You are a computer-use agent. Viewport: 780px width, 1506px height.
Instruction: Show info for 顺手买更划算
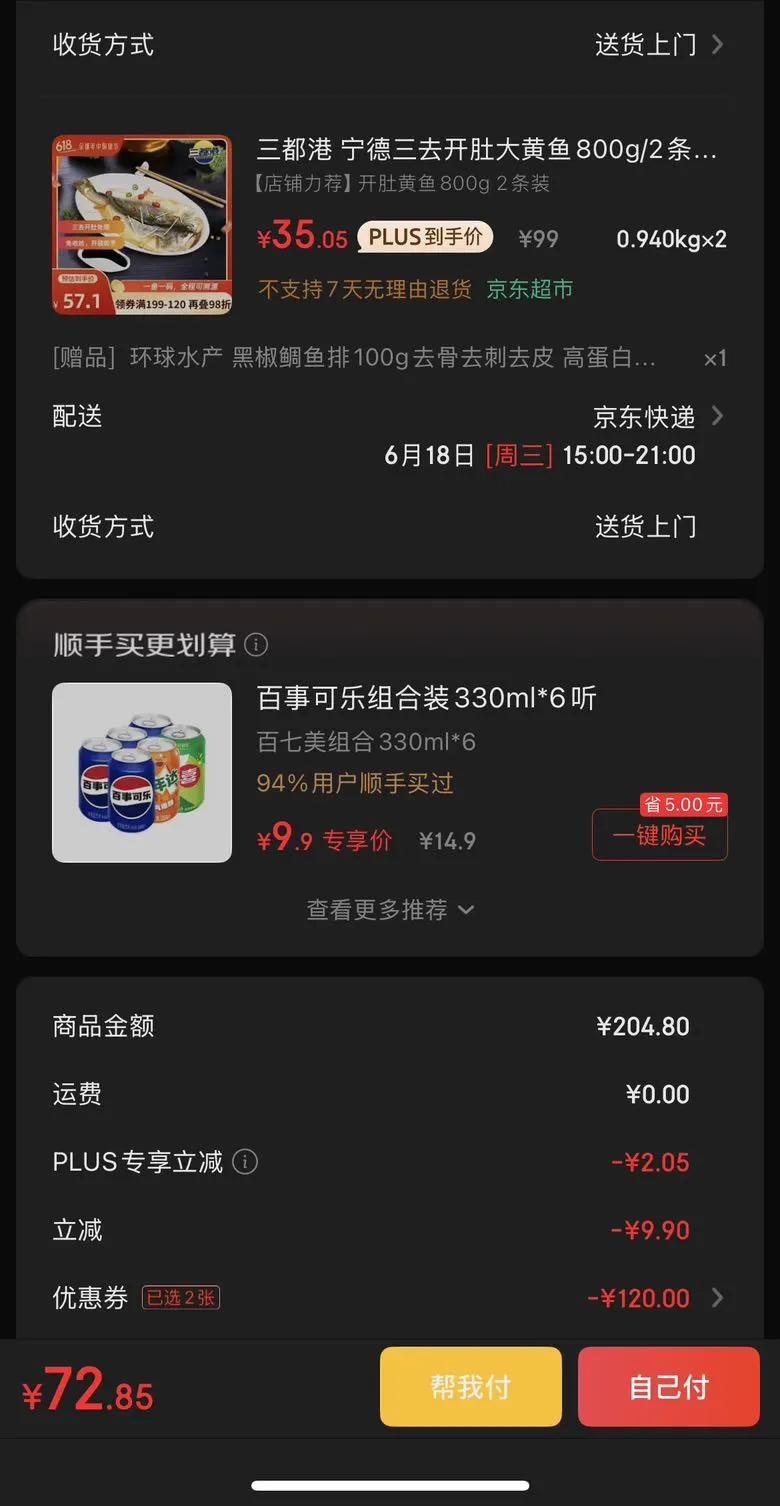[256, 645]
